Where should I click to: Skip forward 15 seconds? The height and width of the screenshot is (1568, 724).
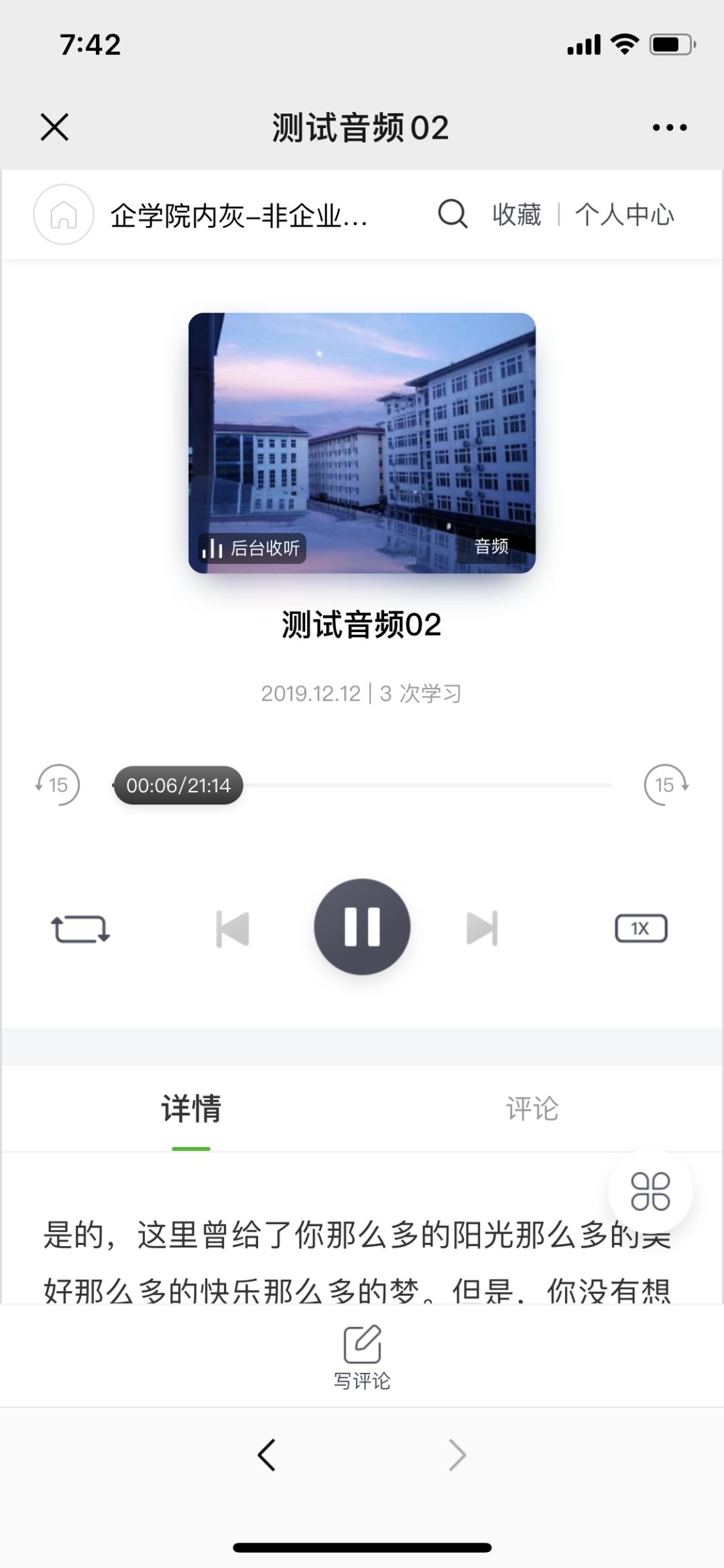tap(666, 784)
